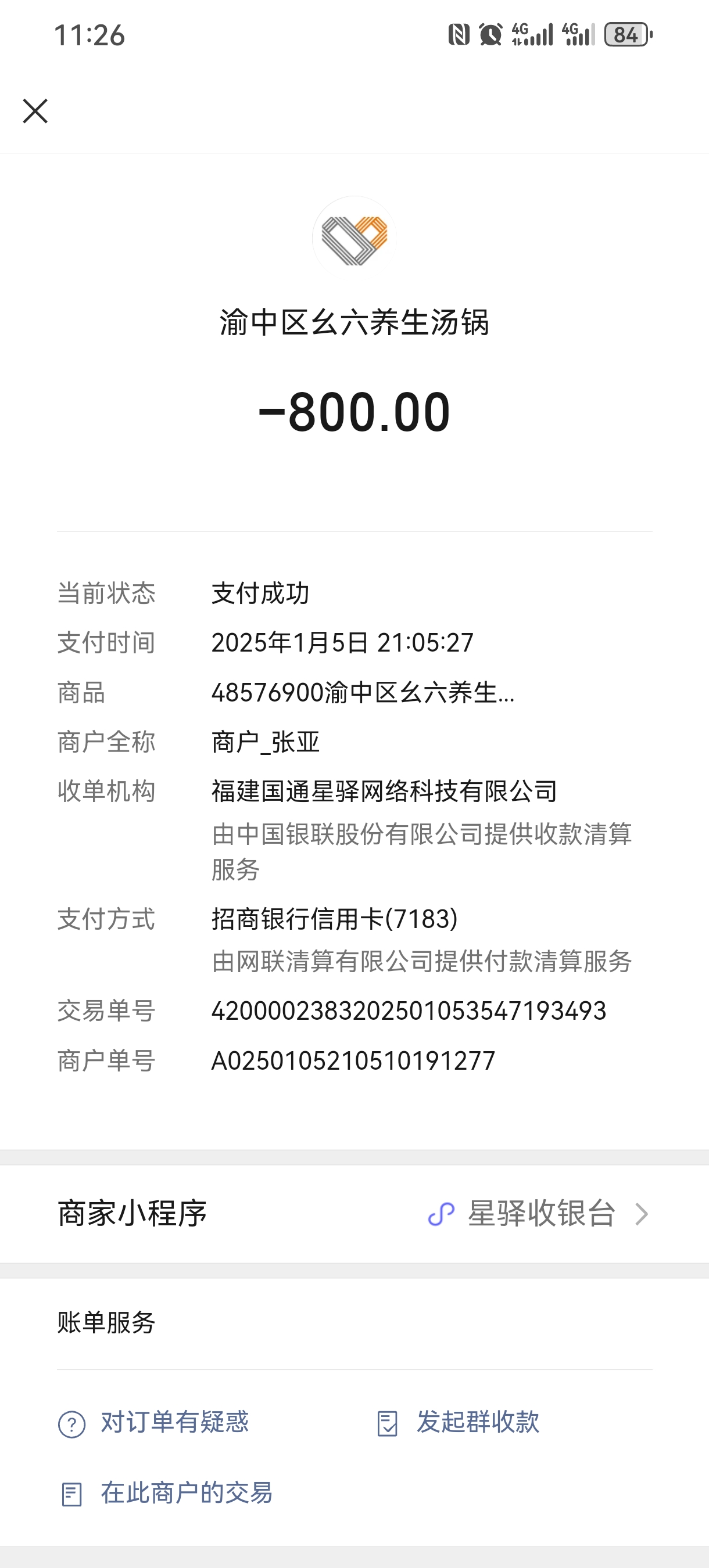This screenshot has height=1568, width=709.
Task: Tap 对订单有疑惑 for order help
Action: 153,1423
